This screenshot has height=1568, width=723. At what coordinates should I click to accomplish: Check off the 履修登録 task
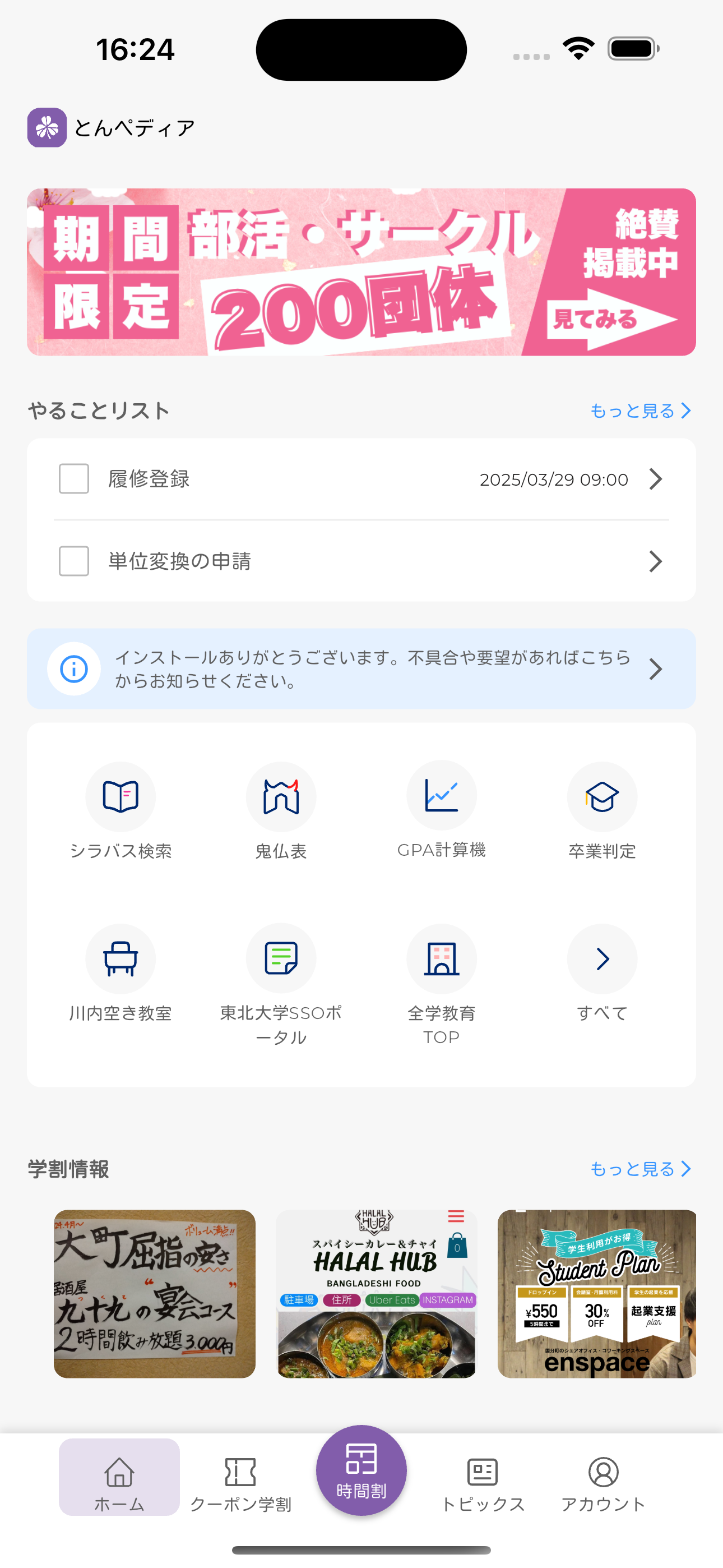[x=73, y=479]
